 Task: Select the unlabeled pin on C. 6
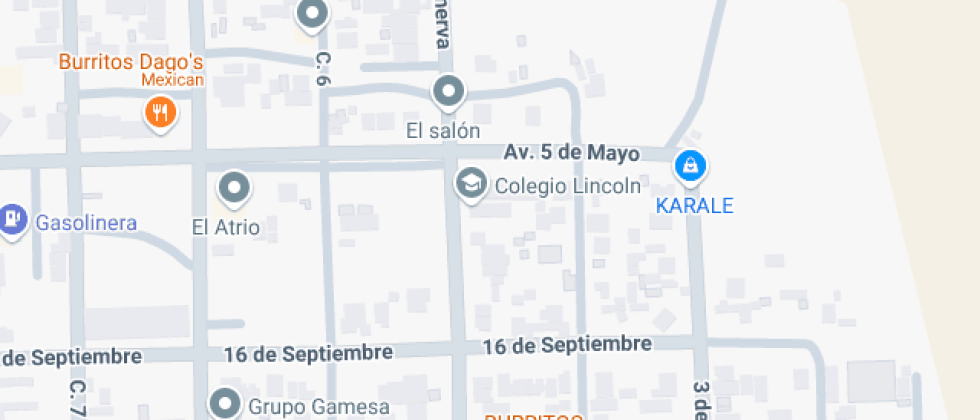point(313,14)
